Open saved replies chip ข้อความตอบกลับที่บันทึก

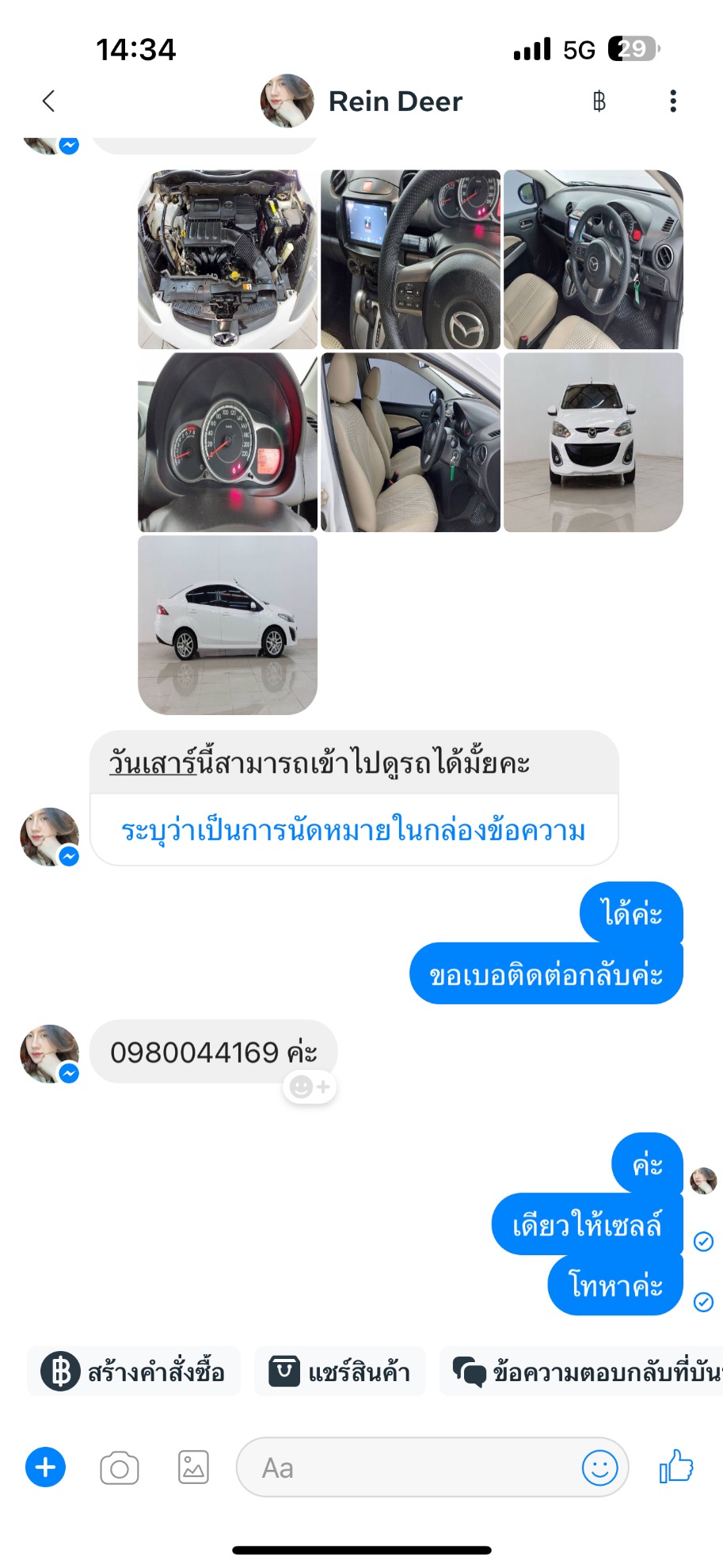[x=586, y=1372]
